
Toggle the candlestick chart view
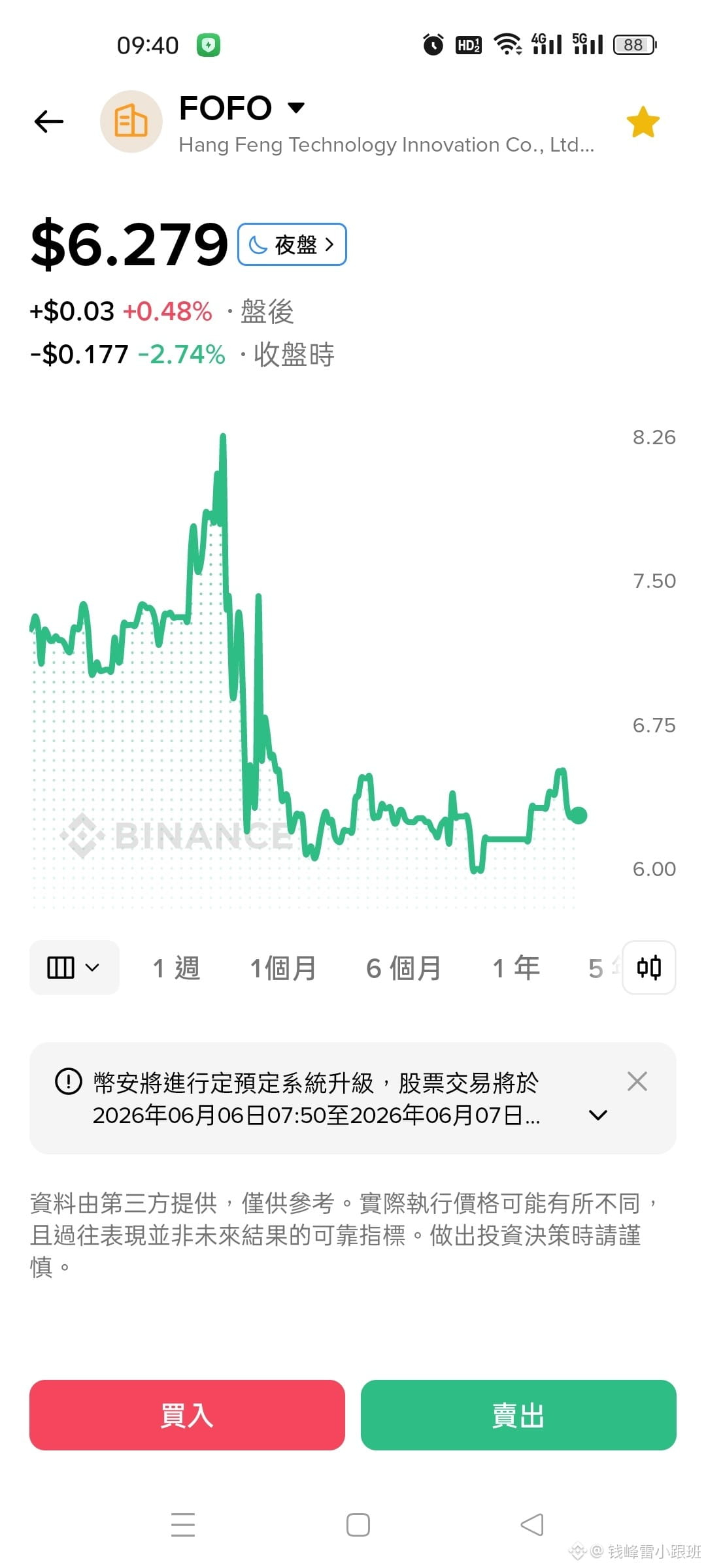[x=649, y=968]
